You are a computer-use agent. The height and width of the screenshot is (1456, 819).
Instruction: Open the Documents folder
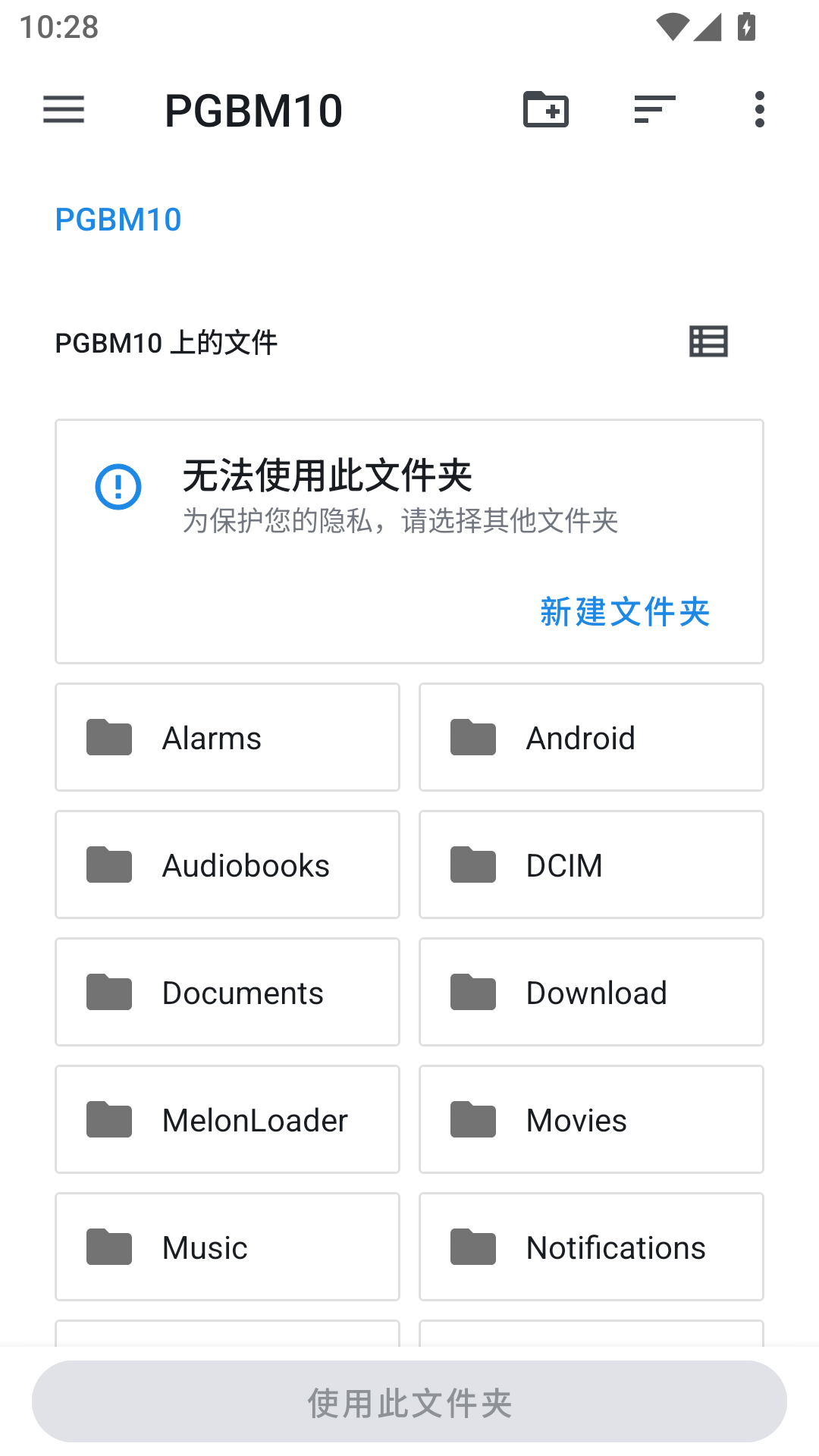[227, 992]
